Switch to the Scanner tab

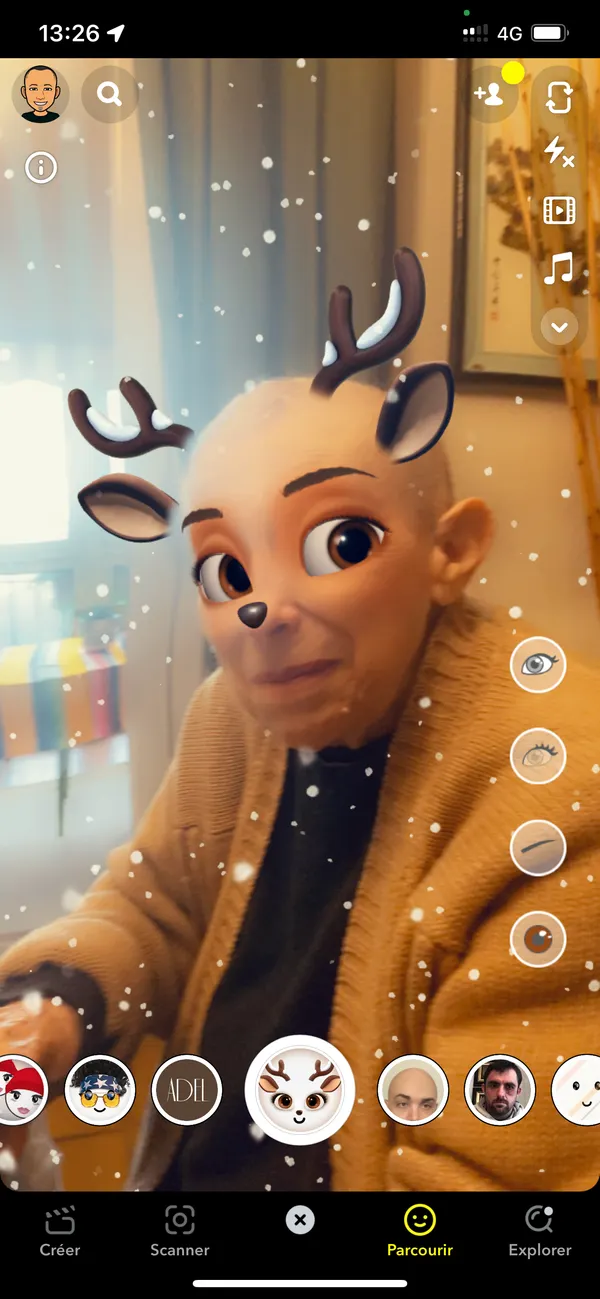coord(180,1231)
